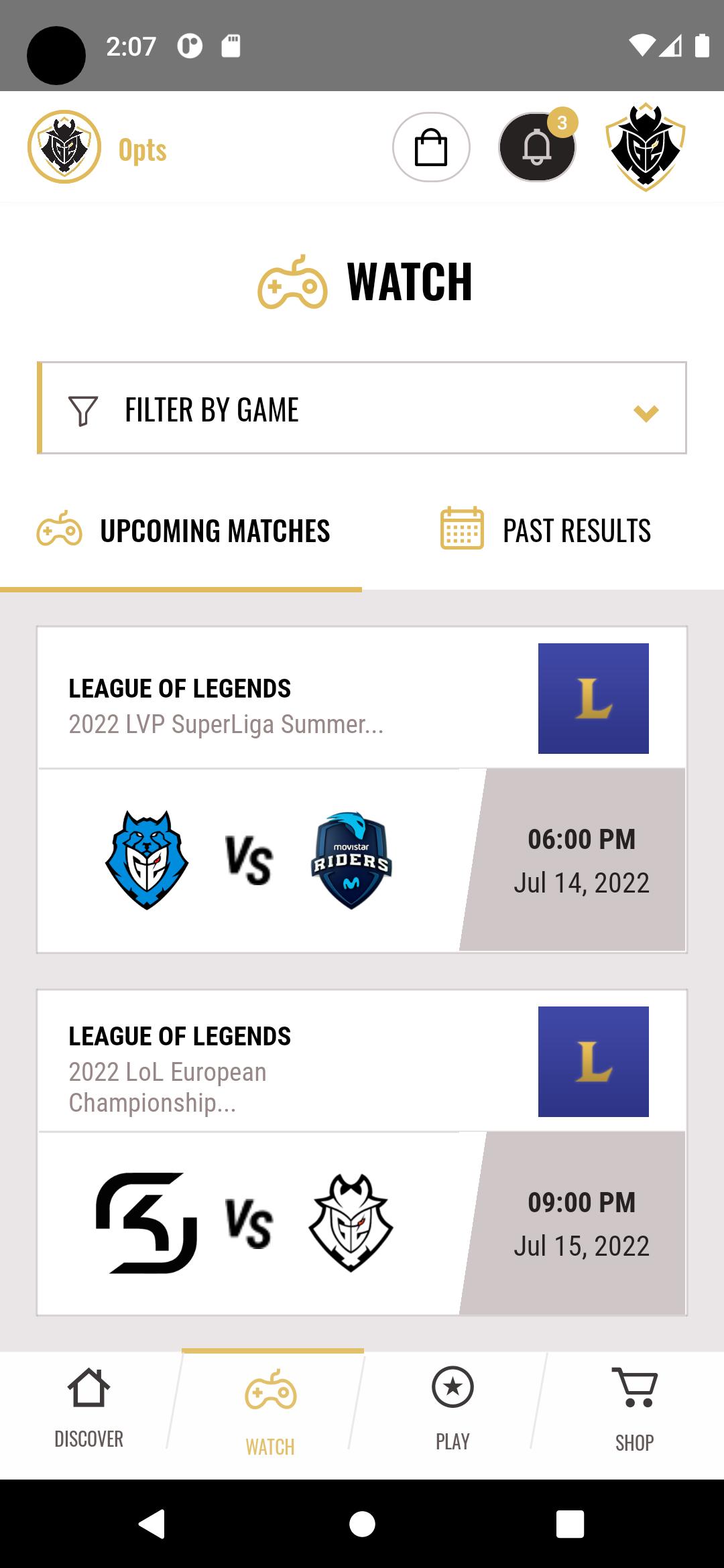The height and width of the screenshot is (1568, 724).
Task: Tap the system home button
Action: coord(362,1524)
